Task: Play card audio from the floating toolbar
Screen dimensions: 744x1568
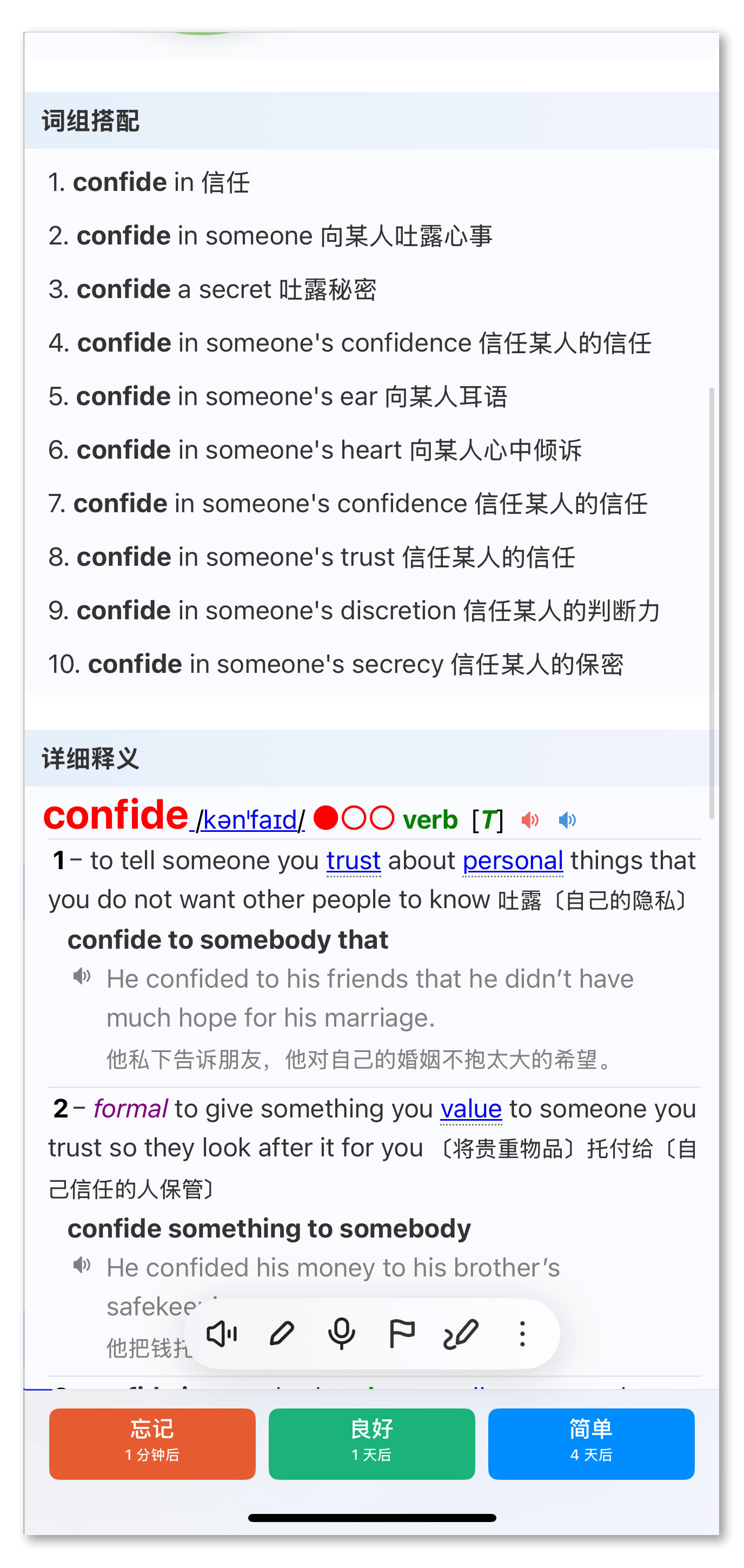Action: (222, 1334)
